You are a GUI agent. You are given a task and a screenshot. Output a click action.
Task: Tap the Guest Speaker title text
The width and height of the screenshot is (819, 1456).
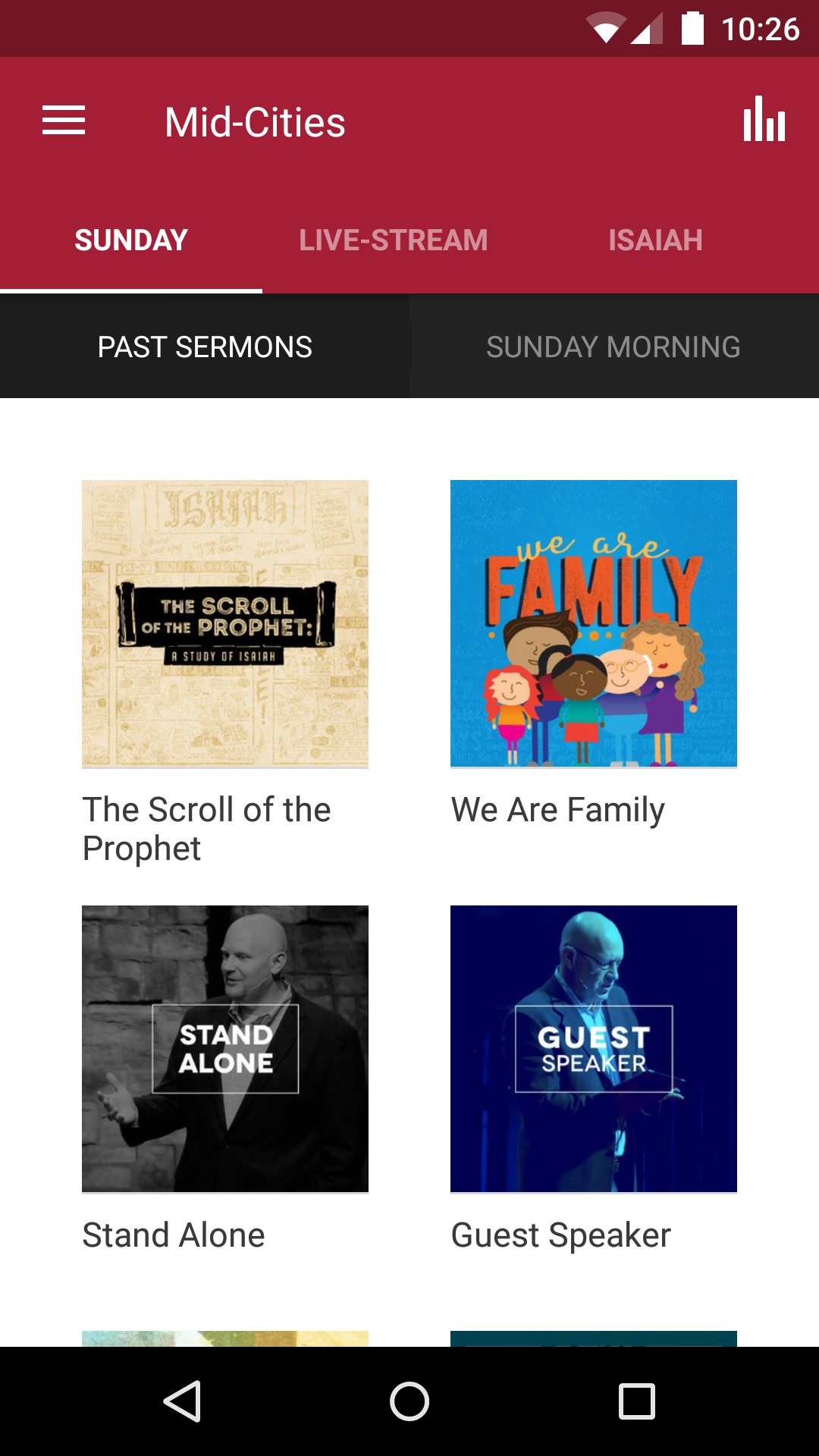coord(560,1235)
